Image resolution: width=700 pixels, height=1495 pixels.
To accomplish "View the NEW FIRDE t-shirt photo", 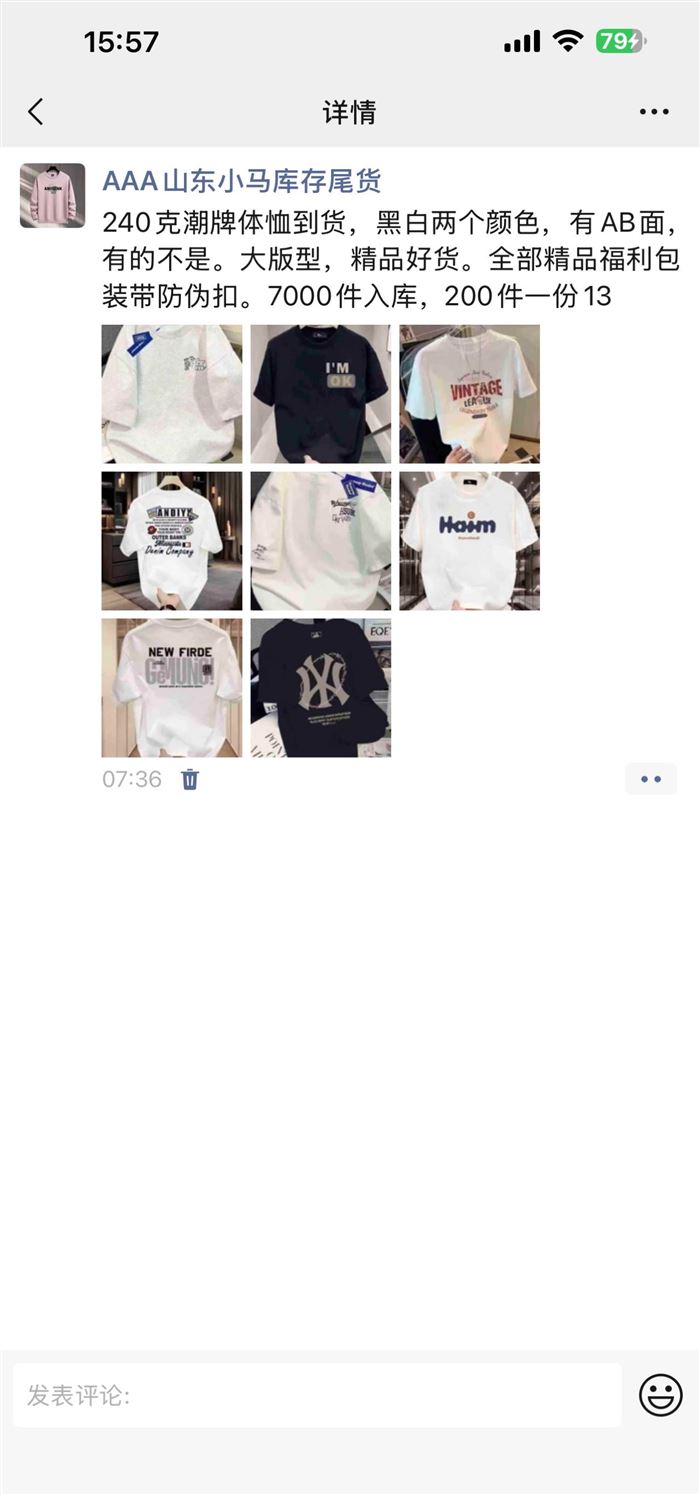I will click(172, 688).
